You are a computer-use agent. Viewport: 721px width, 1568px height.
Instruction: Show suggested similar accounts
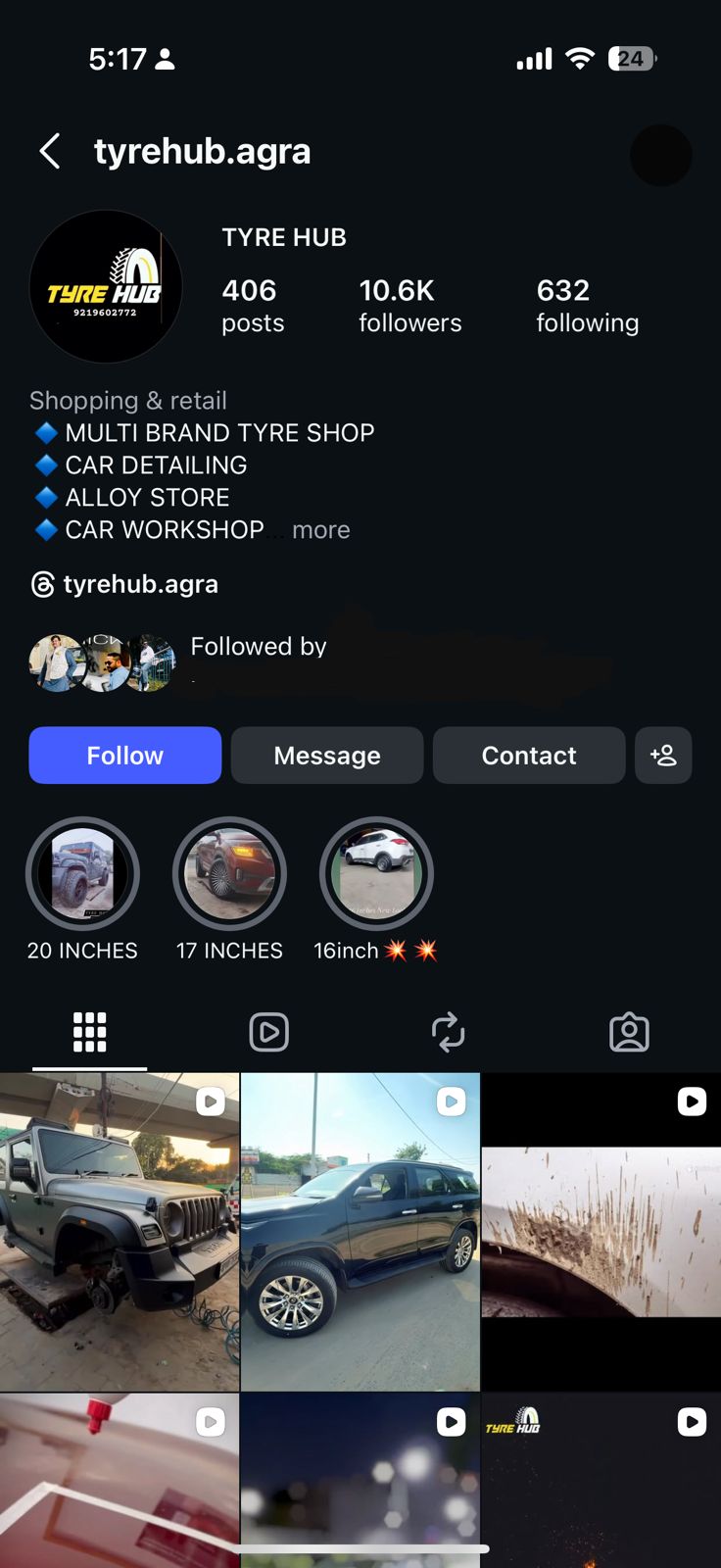click(x=663, y=756)
